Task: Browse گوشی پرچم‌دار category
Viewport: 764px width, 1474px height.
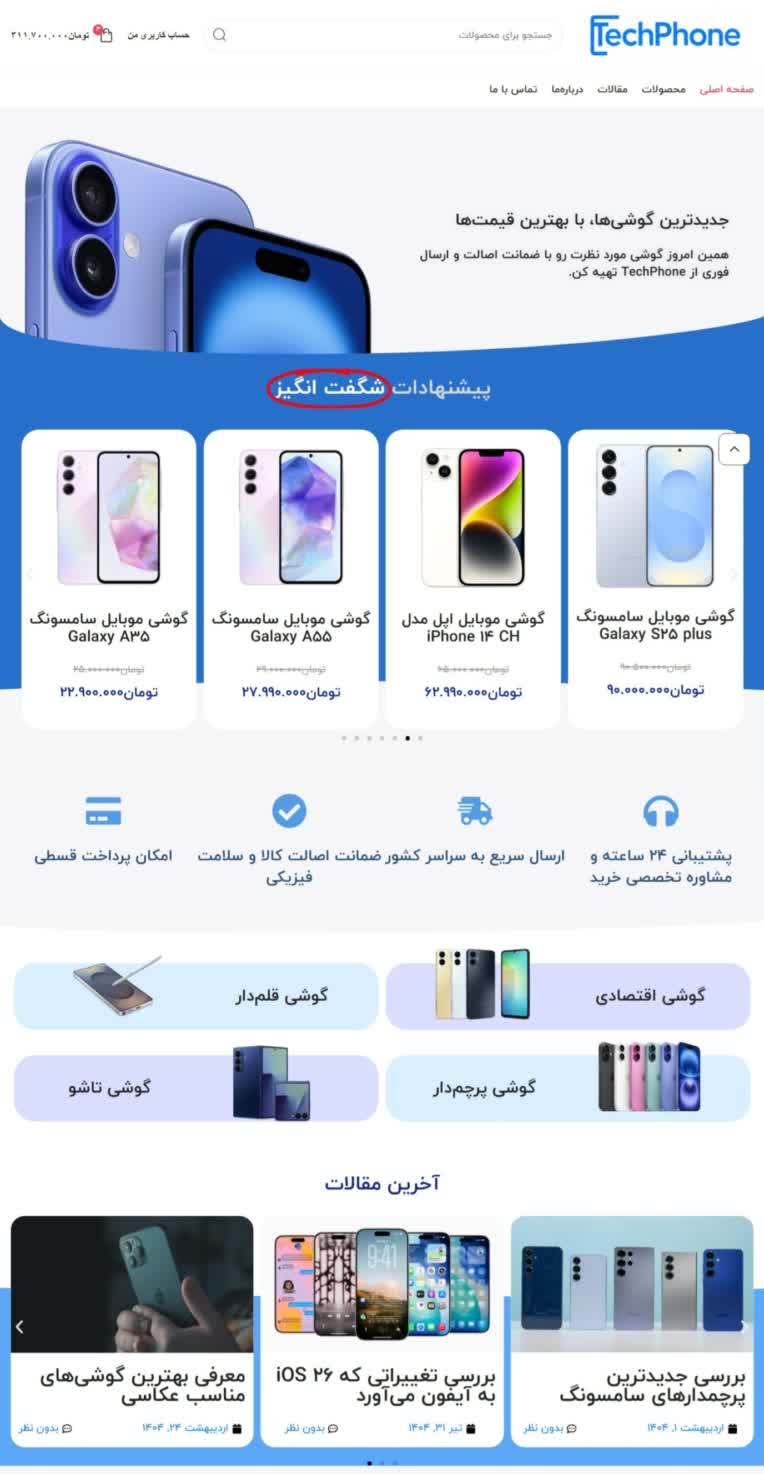Action: point(568,1088)
